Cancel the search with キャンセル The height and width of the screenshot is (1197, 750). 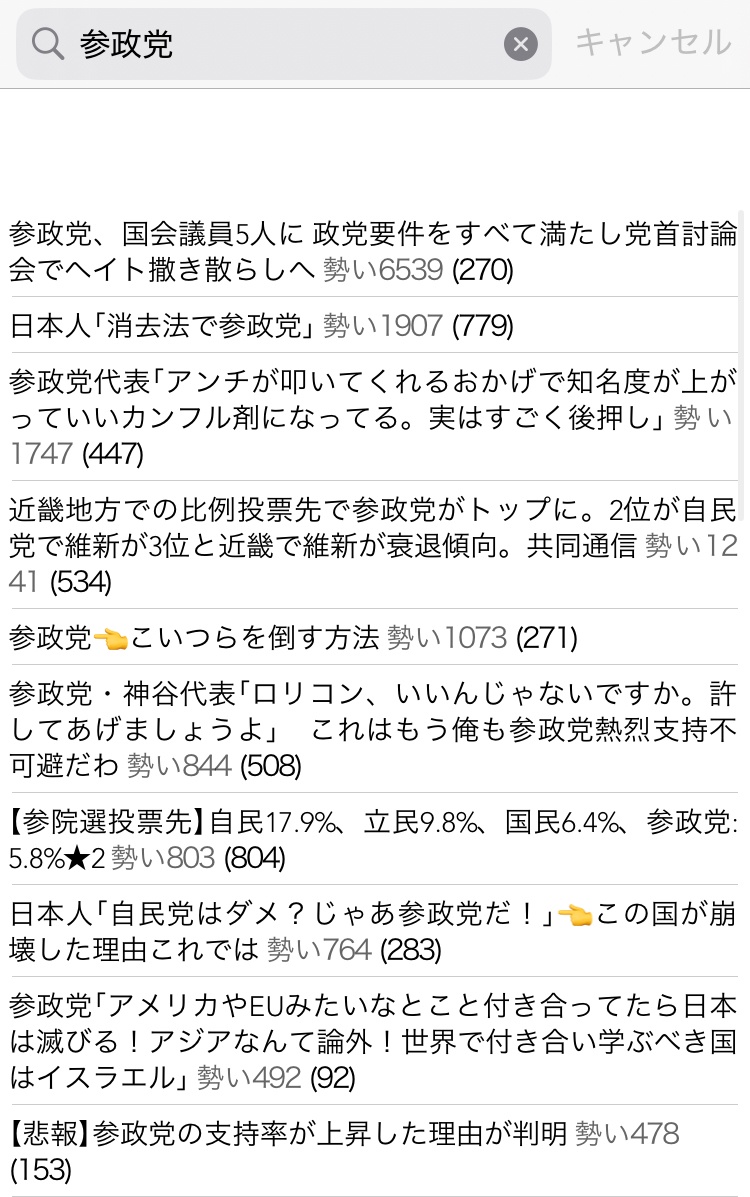coord(653,43)
